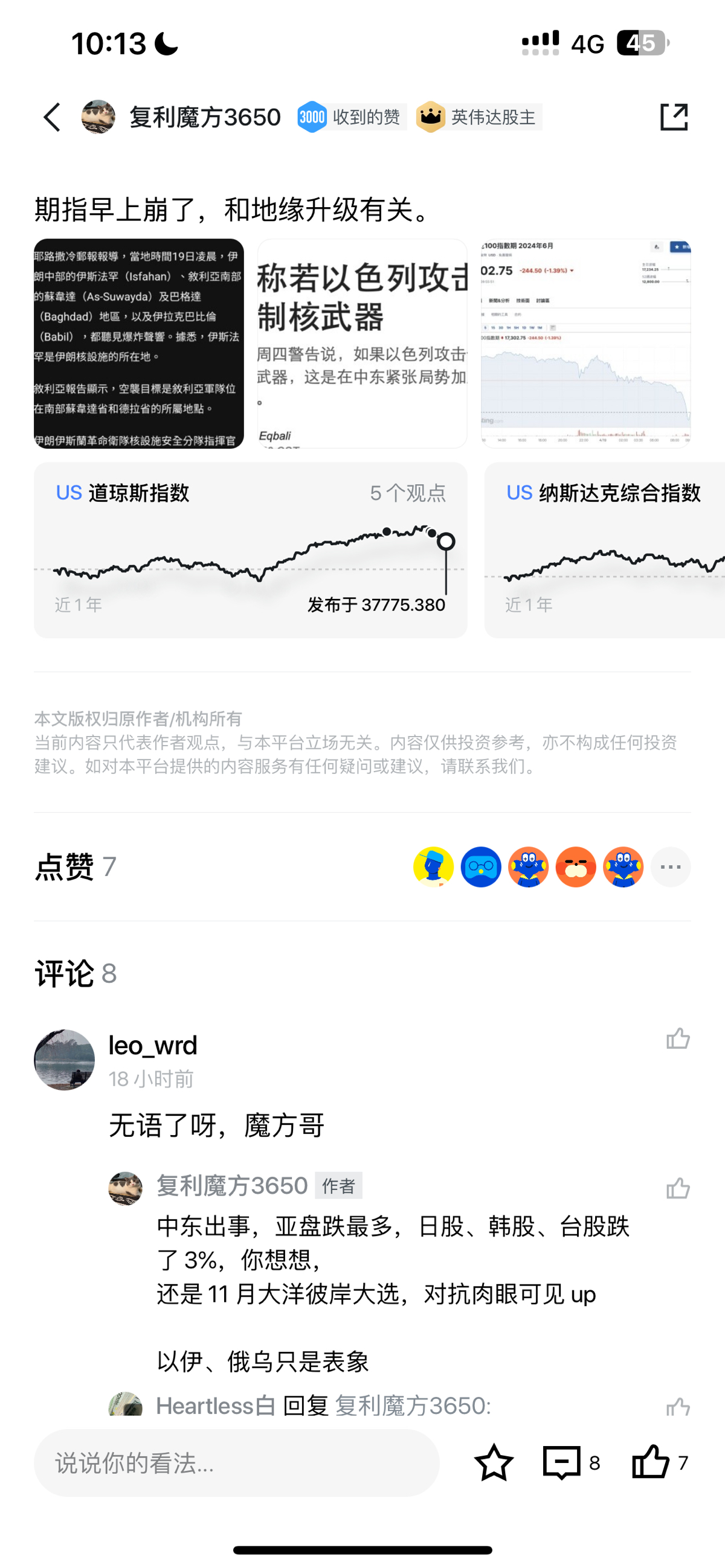Open 复利魔方3650's profile from the header
Image resolution: width=725 pixels, height=1568 pixels.
pos(204,117)
